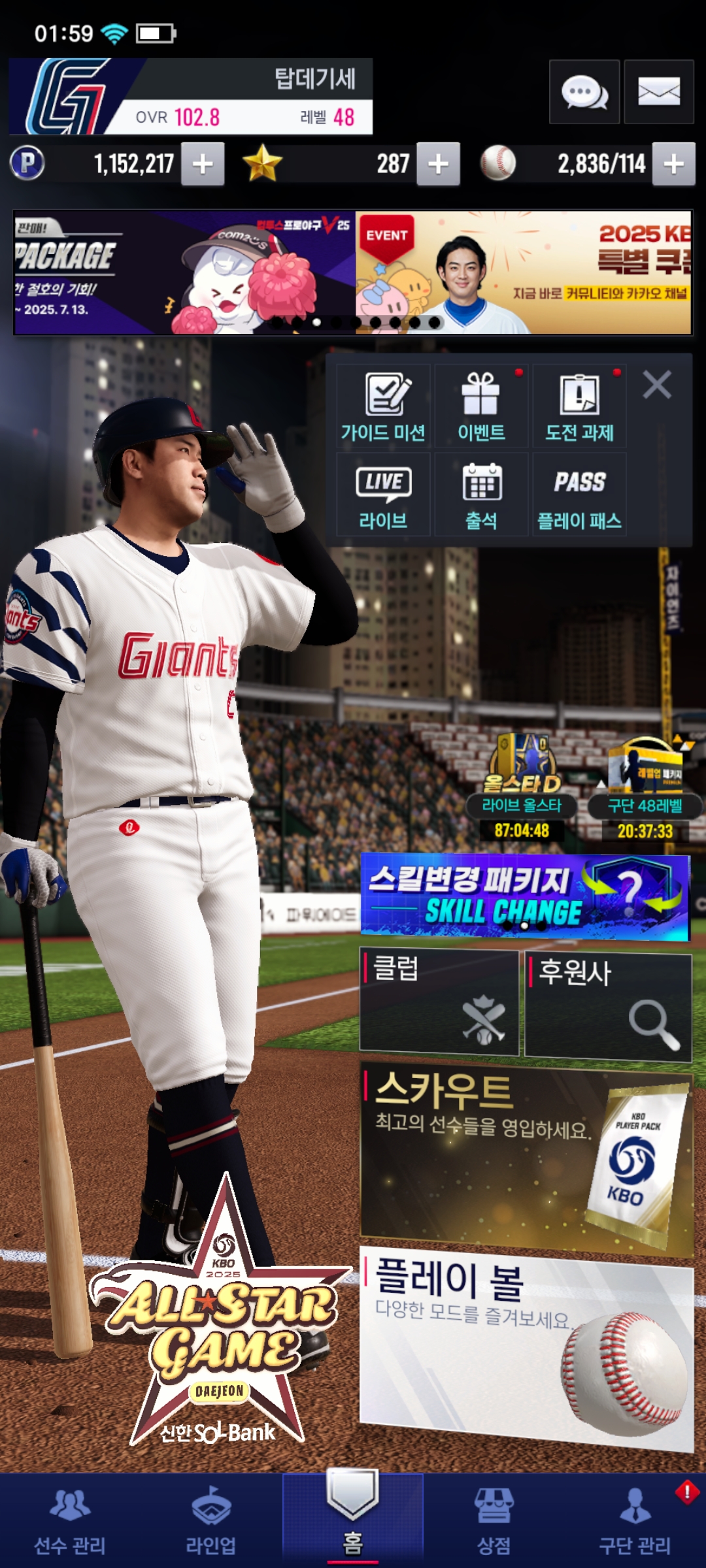Open the 라이브 LIVE section
The height and width of the screenshot is (1568, 706).
click(383, 495)
